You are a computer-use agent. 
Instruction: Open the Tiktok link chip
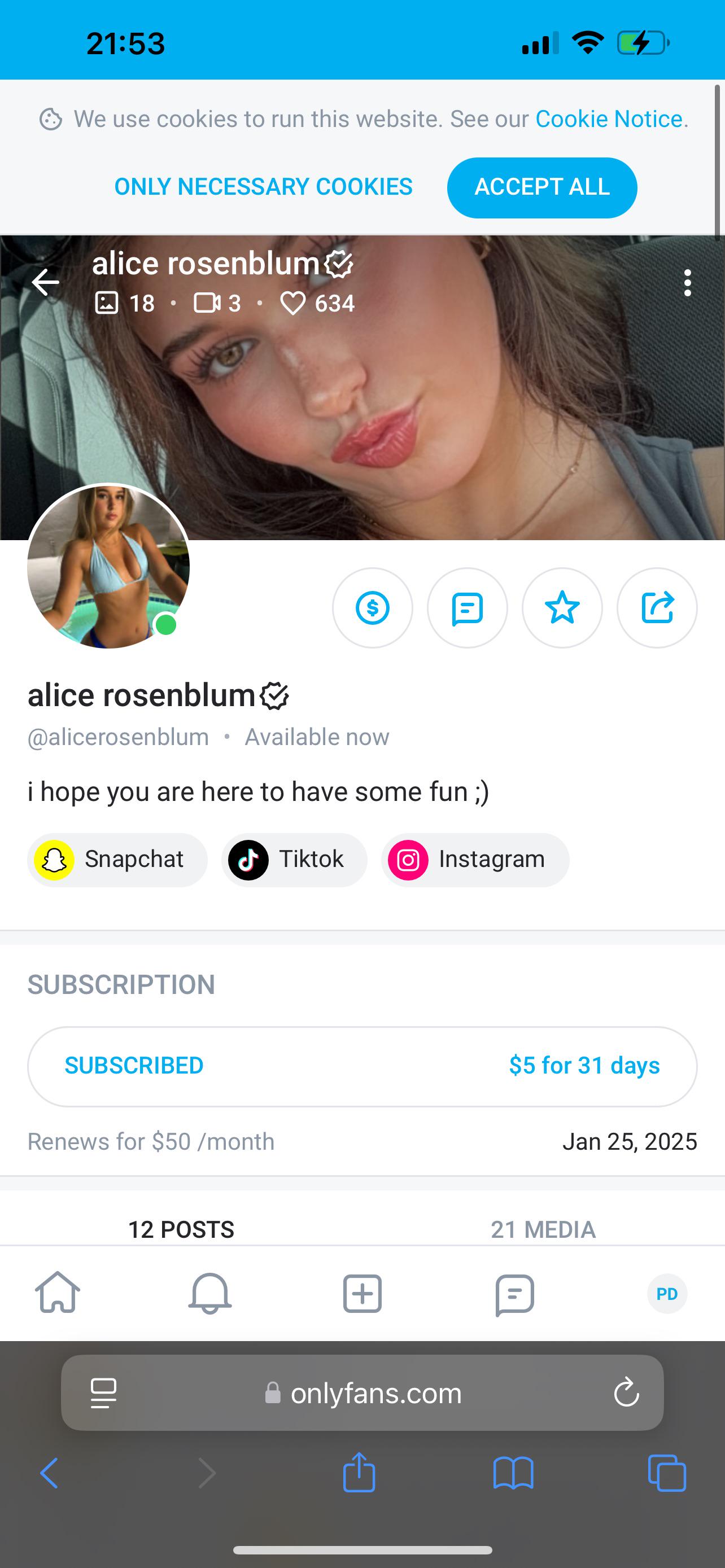[294, 860]
